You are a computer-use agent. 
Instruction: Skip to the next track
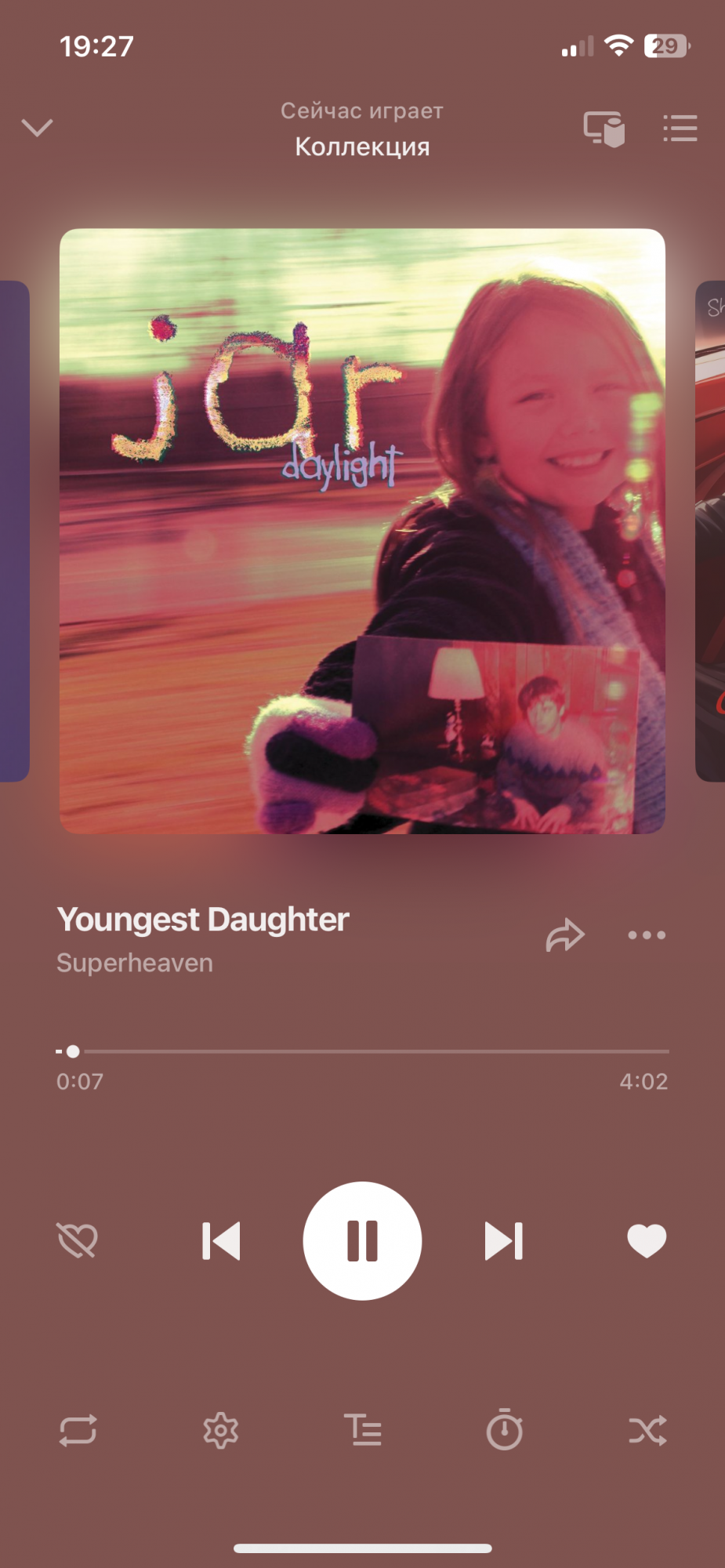(503, 1241)
